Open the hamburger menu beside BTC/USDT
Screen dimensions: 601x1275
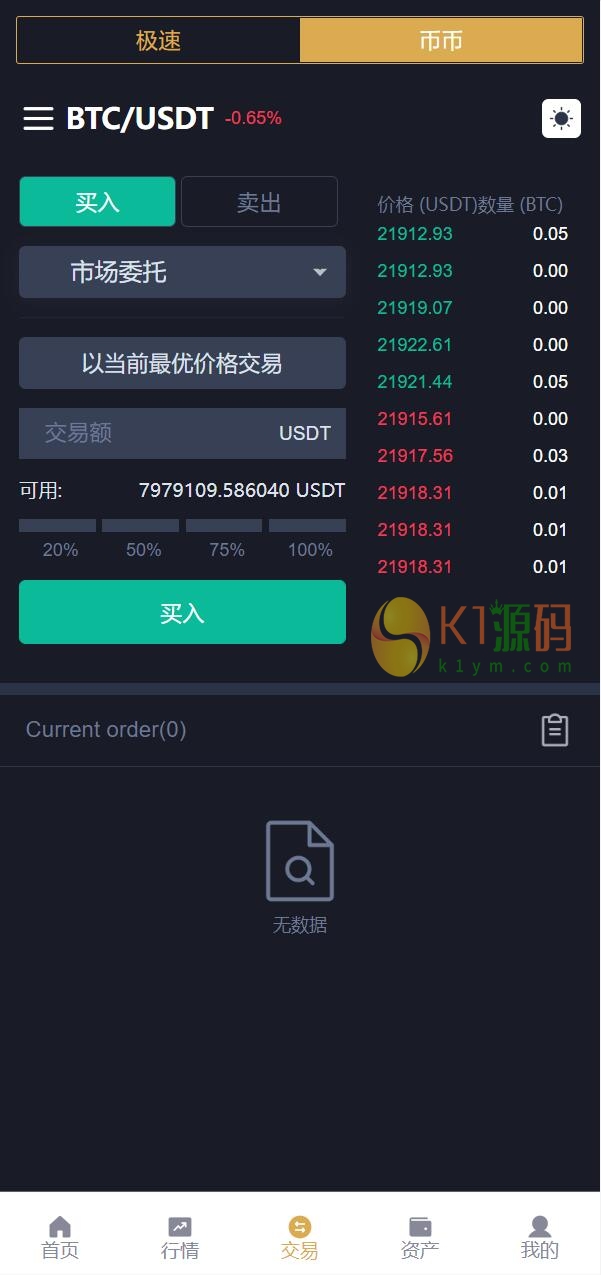tap(38, 119)
